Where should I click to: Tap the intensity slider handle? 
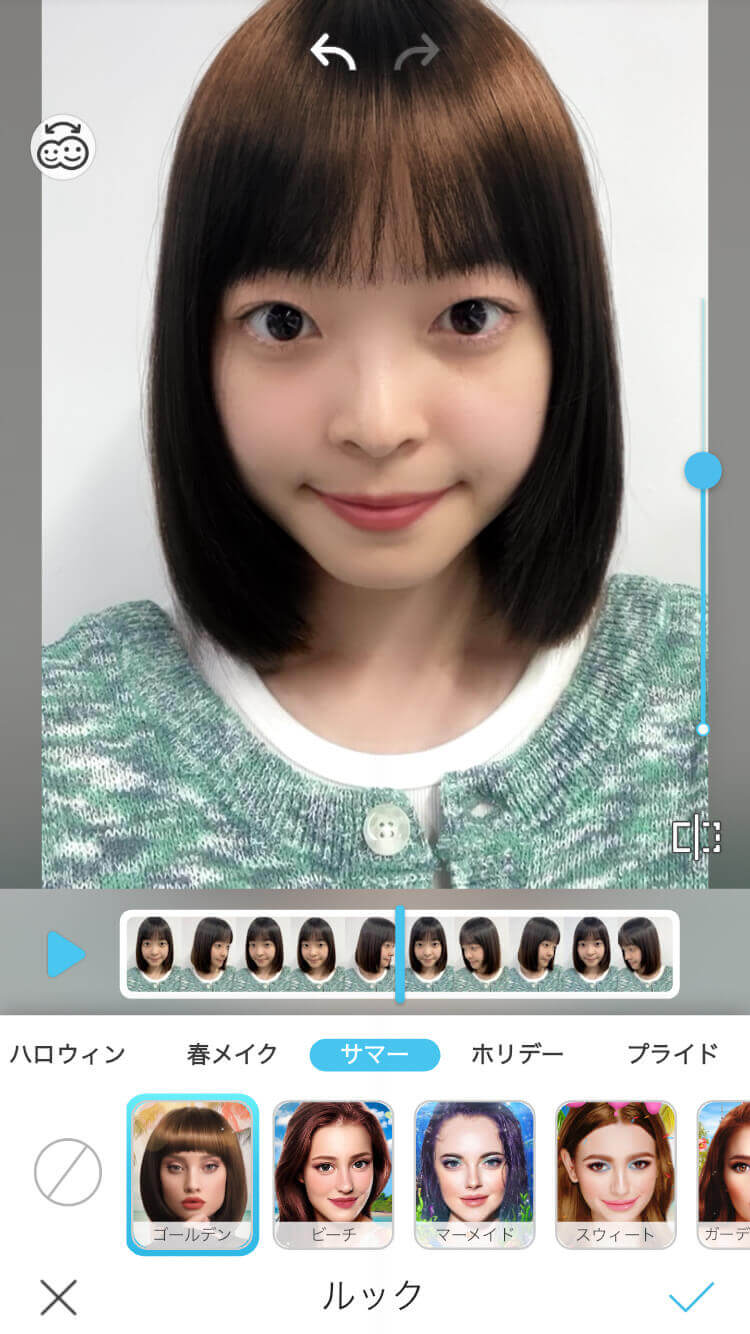[x=703, y=470]
